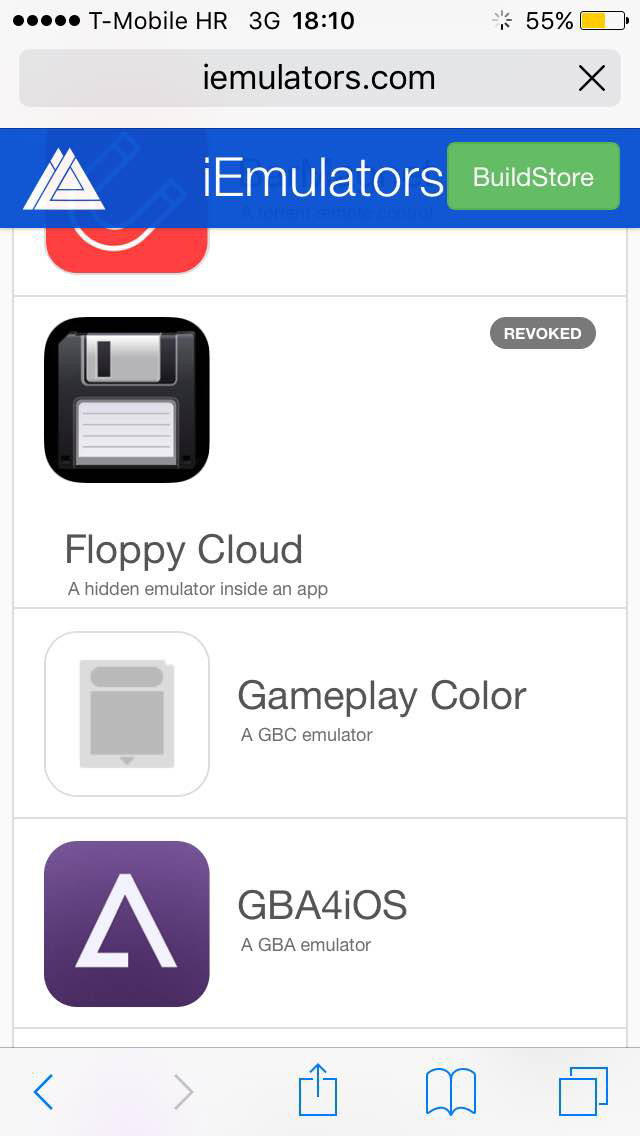
Task: Open the GBA4iOS emulator entry
Action: (322, 906)
